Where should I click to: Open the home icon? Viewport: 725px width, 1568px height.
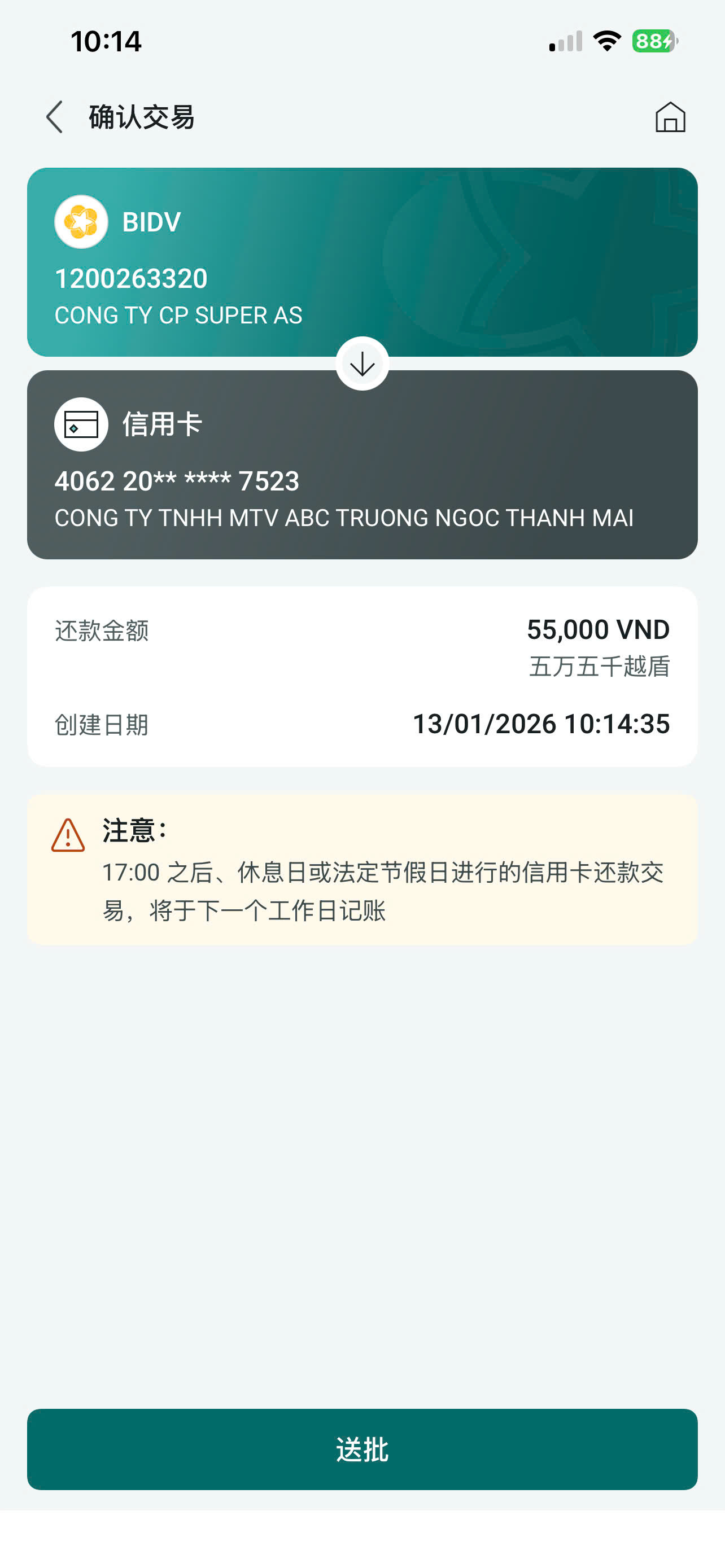tap(670, 117)
